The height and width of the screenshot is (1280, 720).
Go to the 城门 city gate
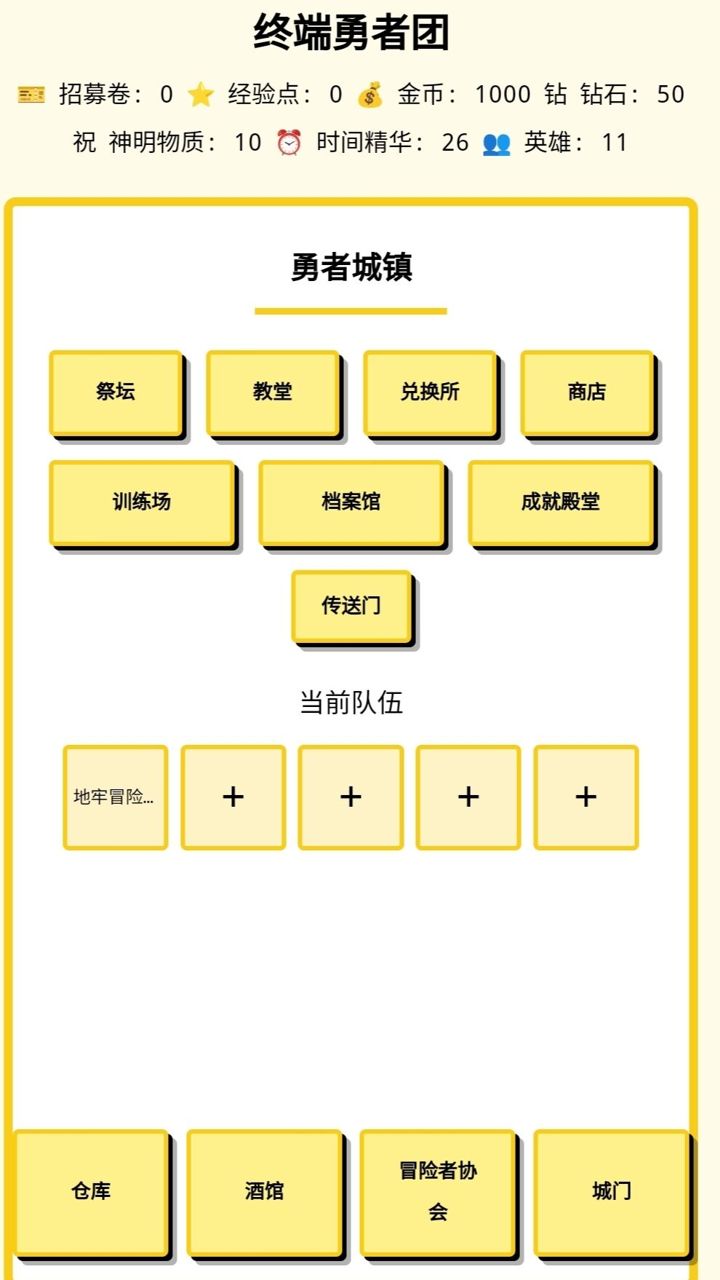click(x=611, y=1192)
